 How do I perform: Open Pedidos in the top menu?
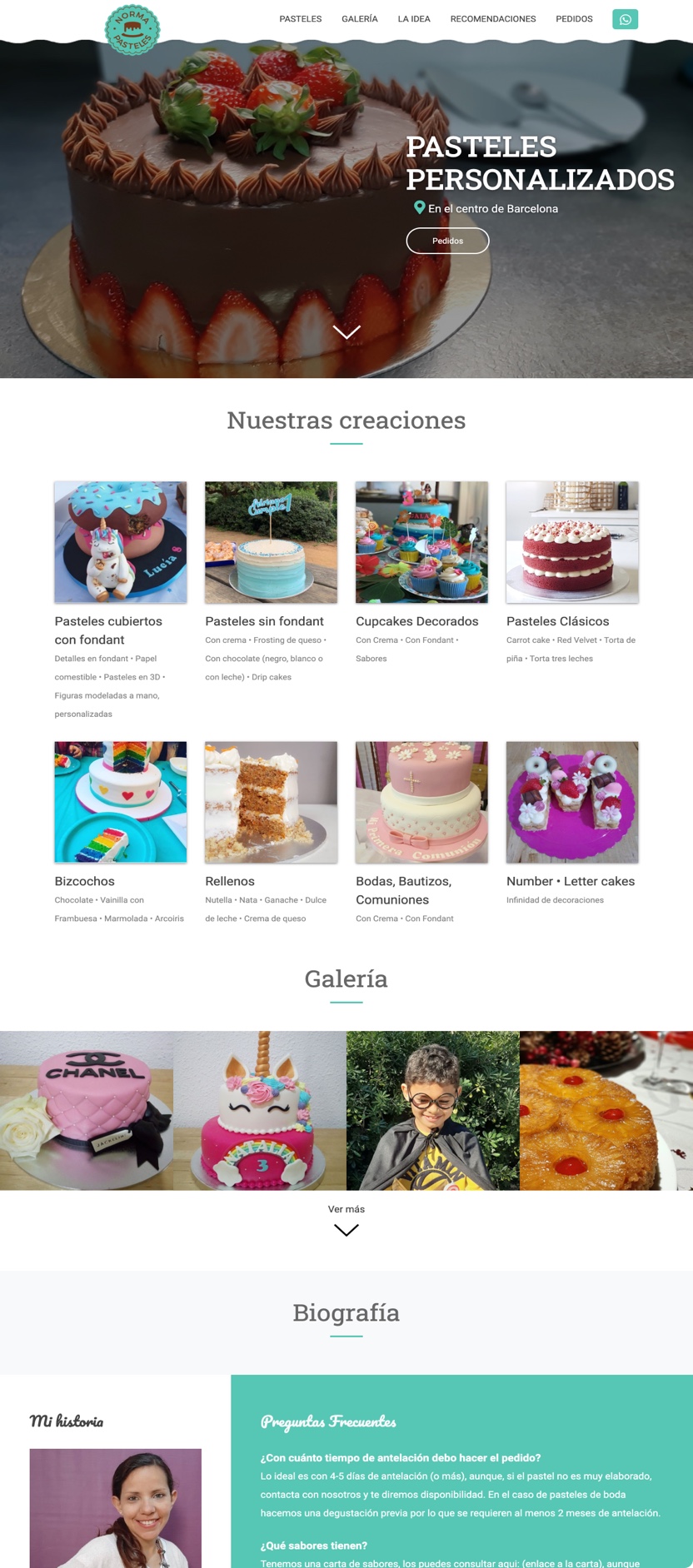pos(574,19)
